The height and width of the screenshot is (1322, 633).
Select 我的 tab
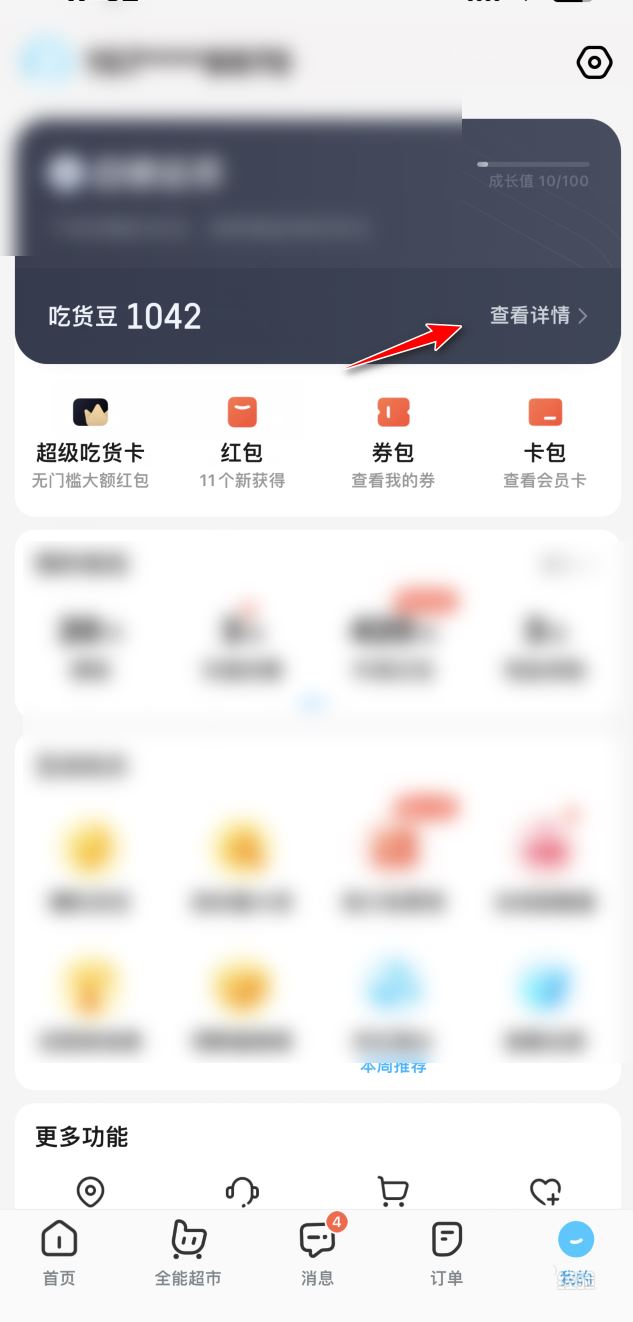(575, 1254)
